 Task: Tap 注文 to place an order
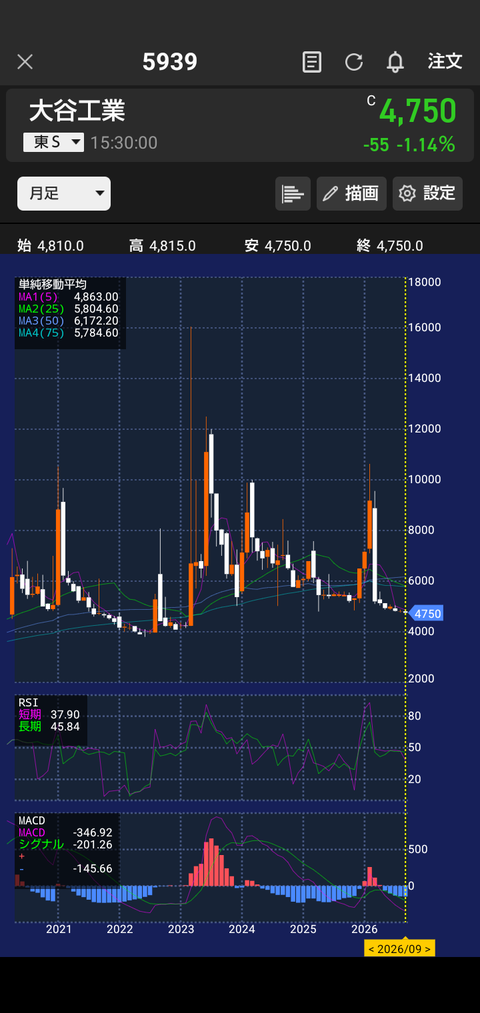[445, 61]
